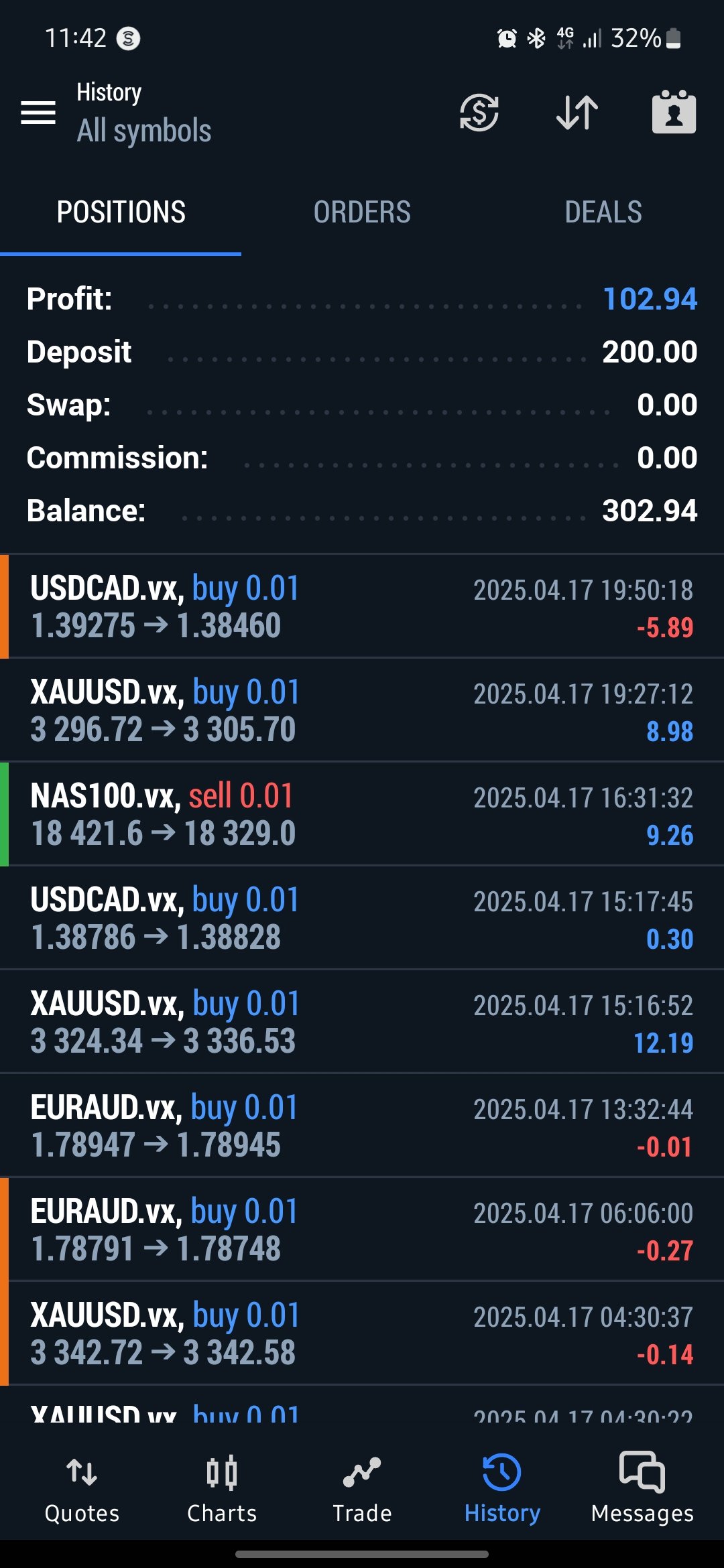View XAUUSD.vx position closed at 04:30:37

[x=362, y=1333]
